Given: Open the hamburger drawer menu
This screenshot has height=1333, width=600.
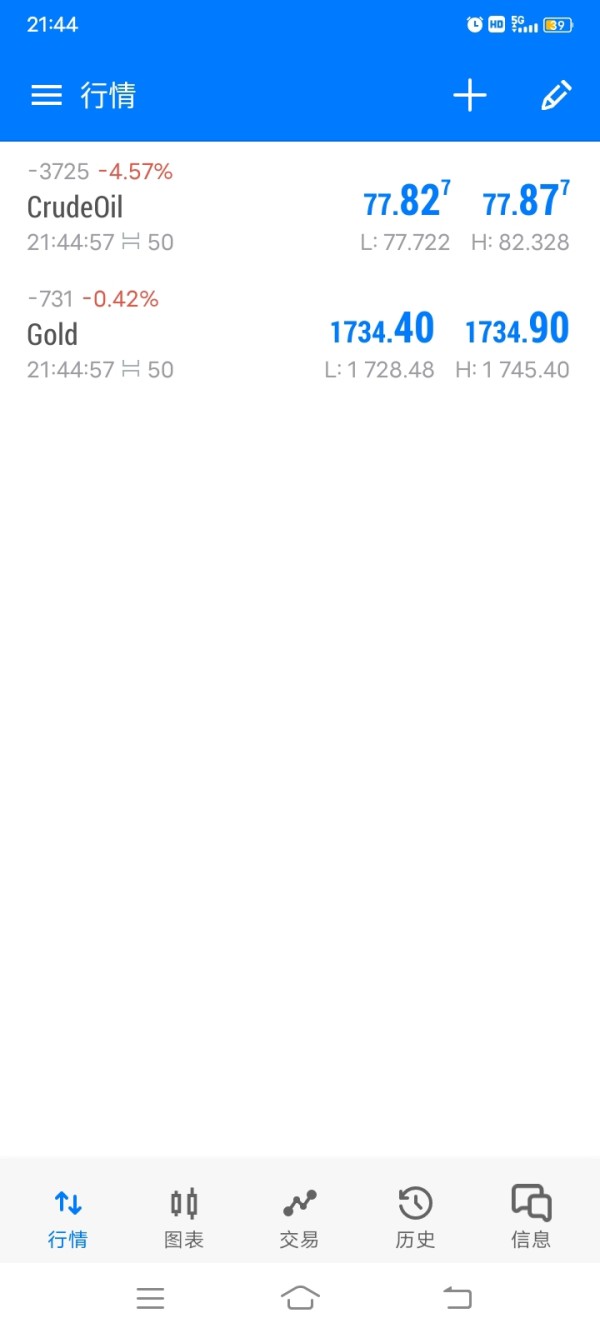Looking at the screenshot, I should tap(46, 95).
